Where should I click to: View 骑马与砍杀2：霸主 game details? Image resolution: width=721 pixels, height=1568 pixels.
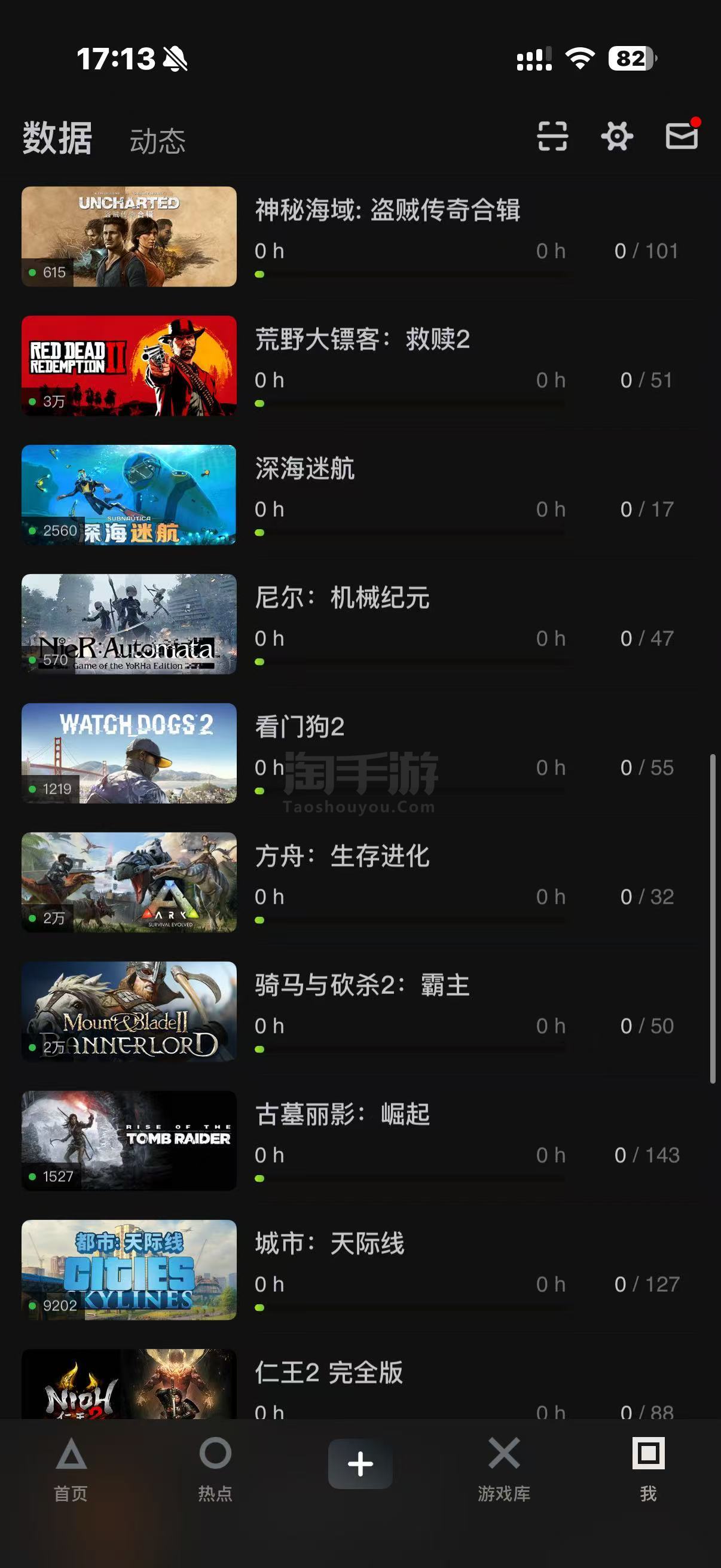[360, 1012]
